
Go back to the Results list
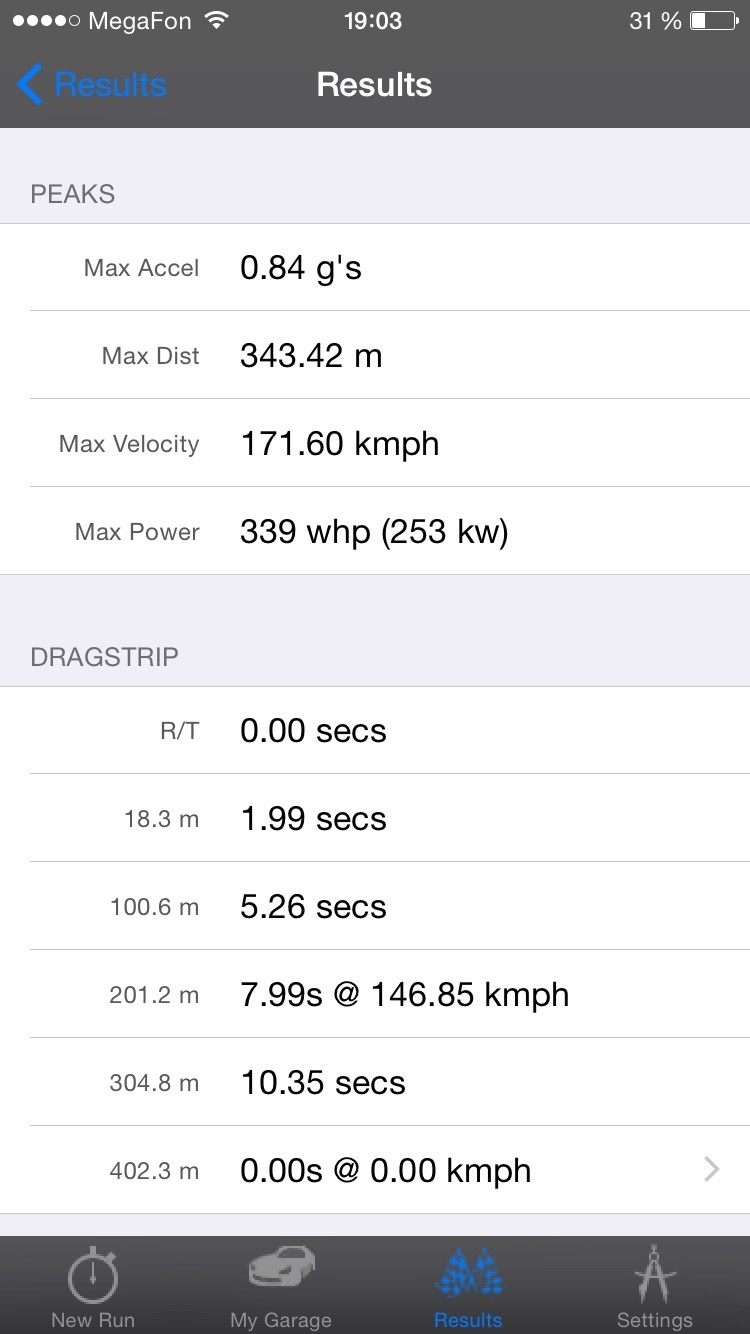tap(92, 85)
